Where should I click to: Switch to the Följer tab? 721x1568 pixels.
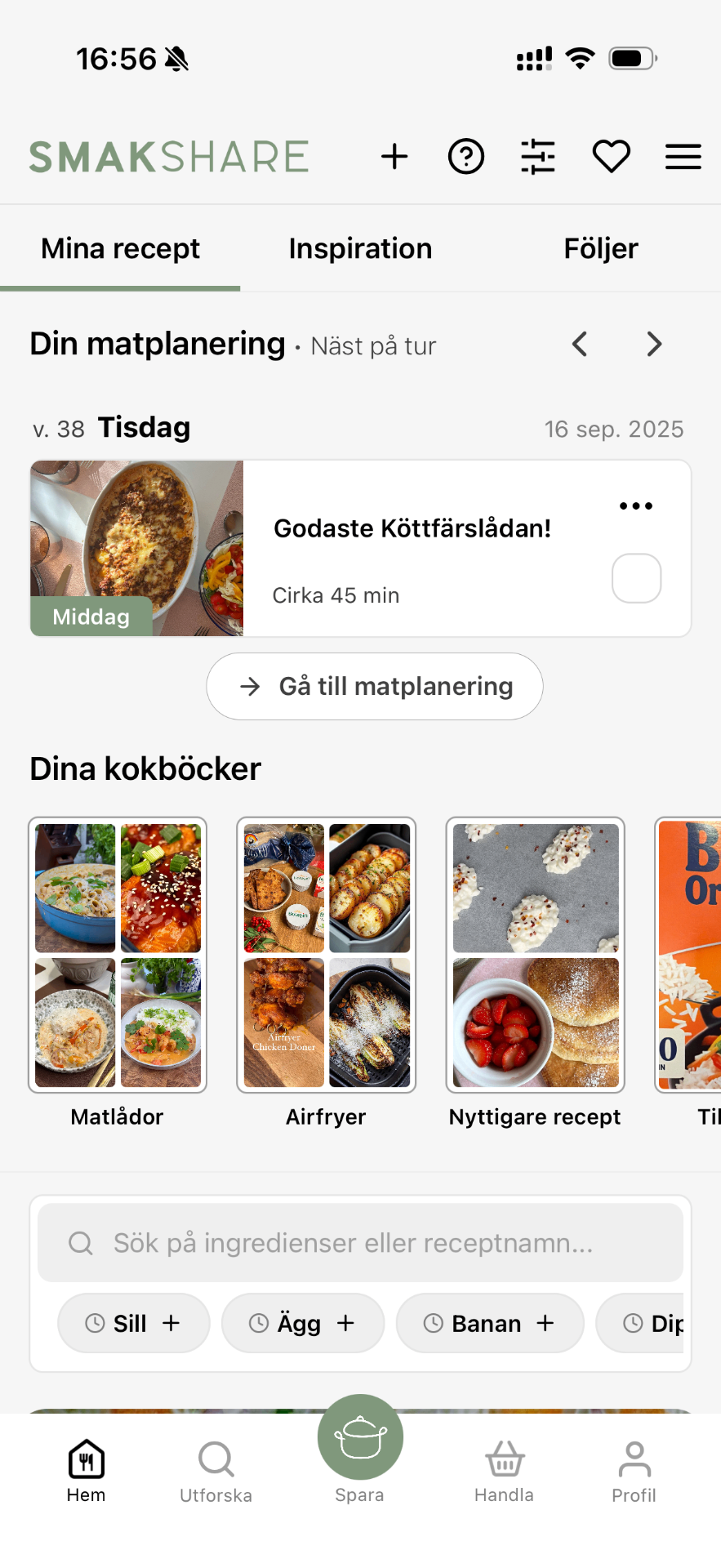(x=600, y=248)
